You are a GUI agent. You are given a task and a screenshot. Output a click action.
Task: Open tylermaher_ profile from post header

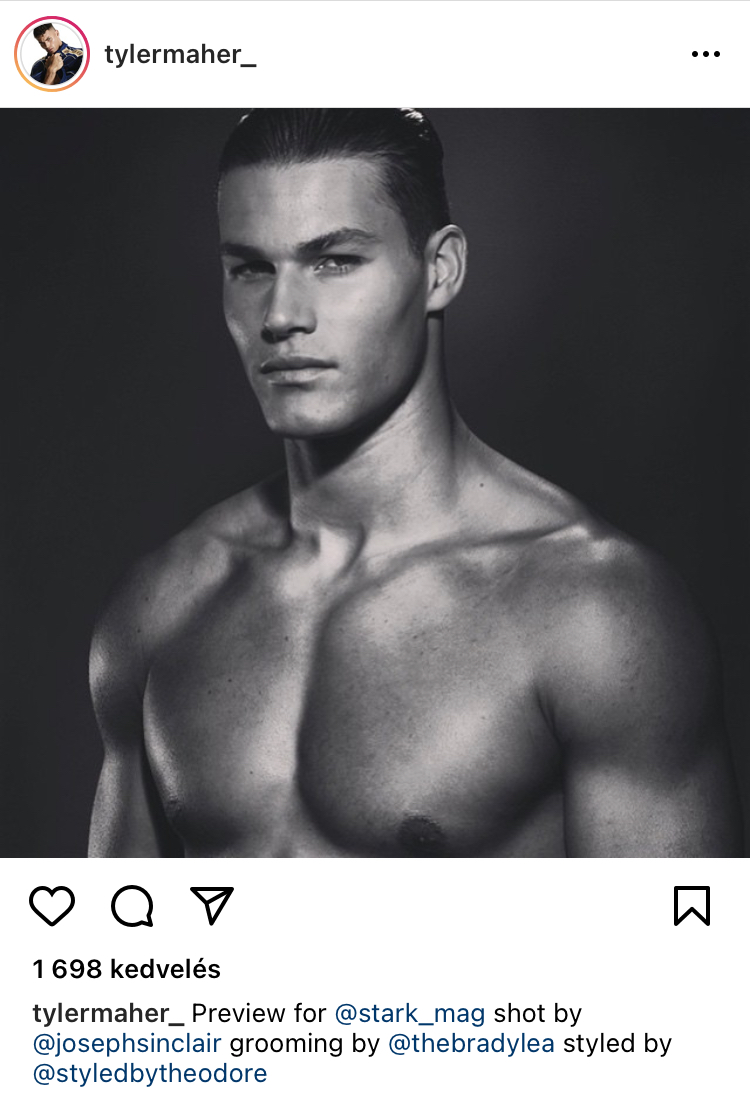(180, 54)
